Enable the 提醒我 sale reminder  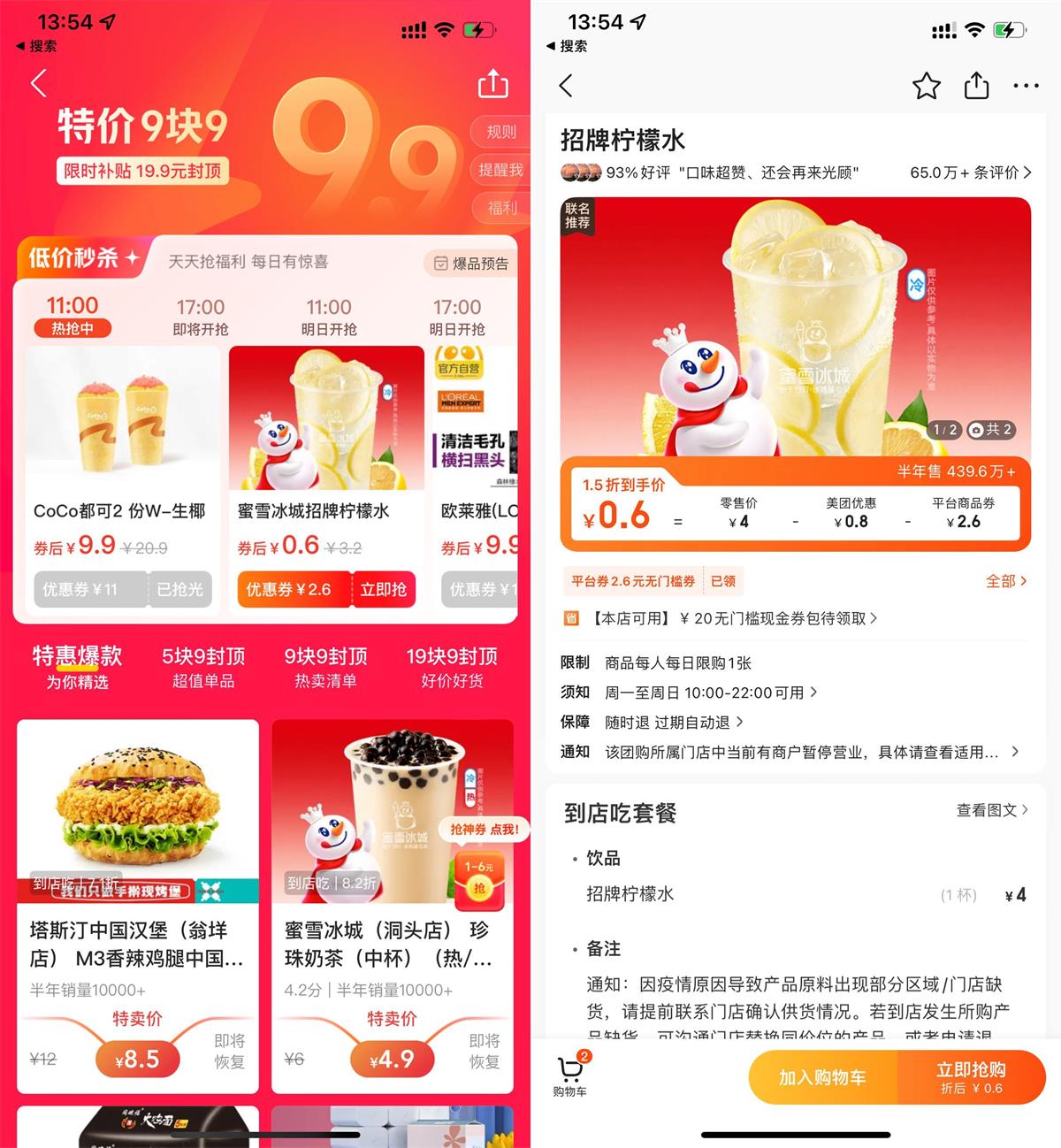500,170
